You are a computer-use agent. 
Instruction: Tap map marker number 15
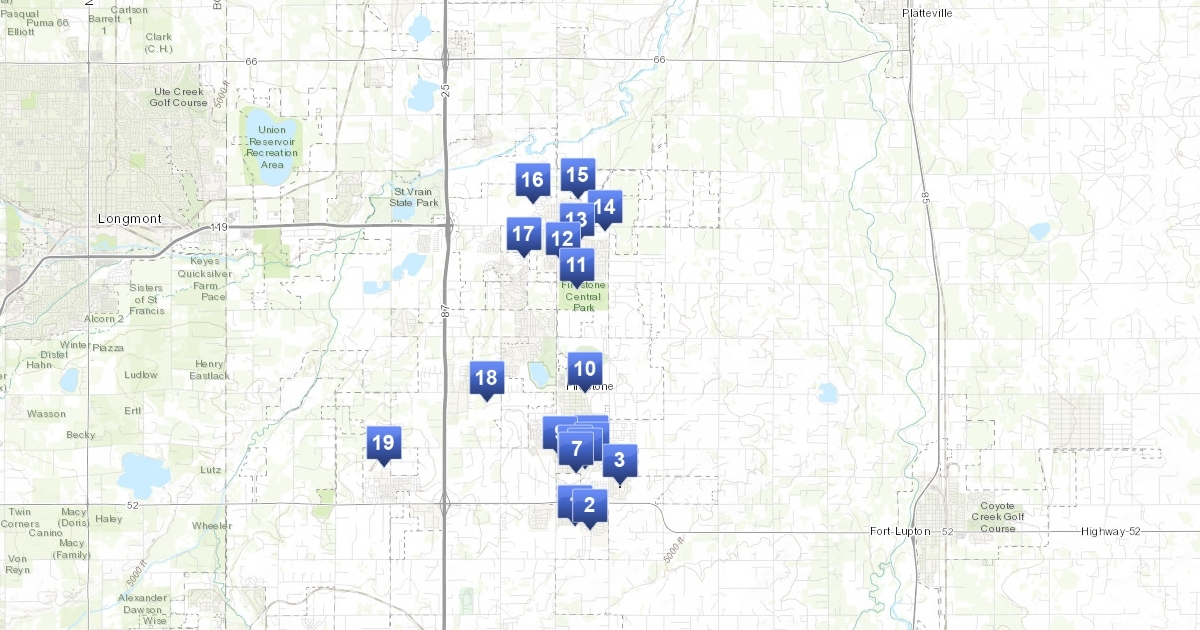[577, 175]
